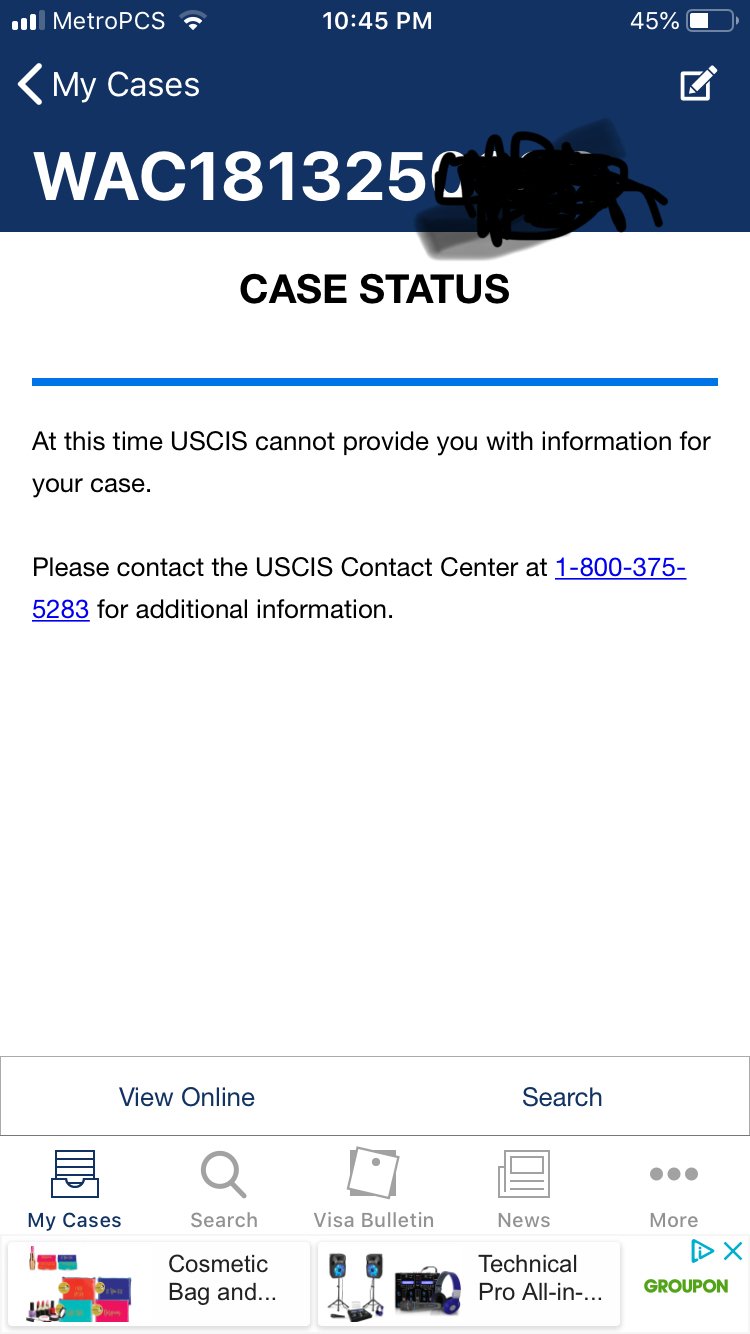Screen dimensions: 750x1334
Task: Open the More tab
Action: (x=674, y=1189)
